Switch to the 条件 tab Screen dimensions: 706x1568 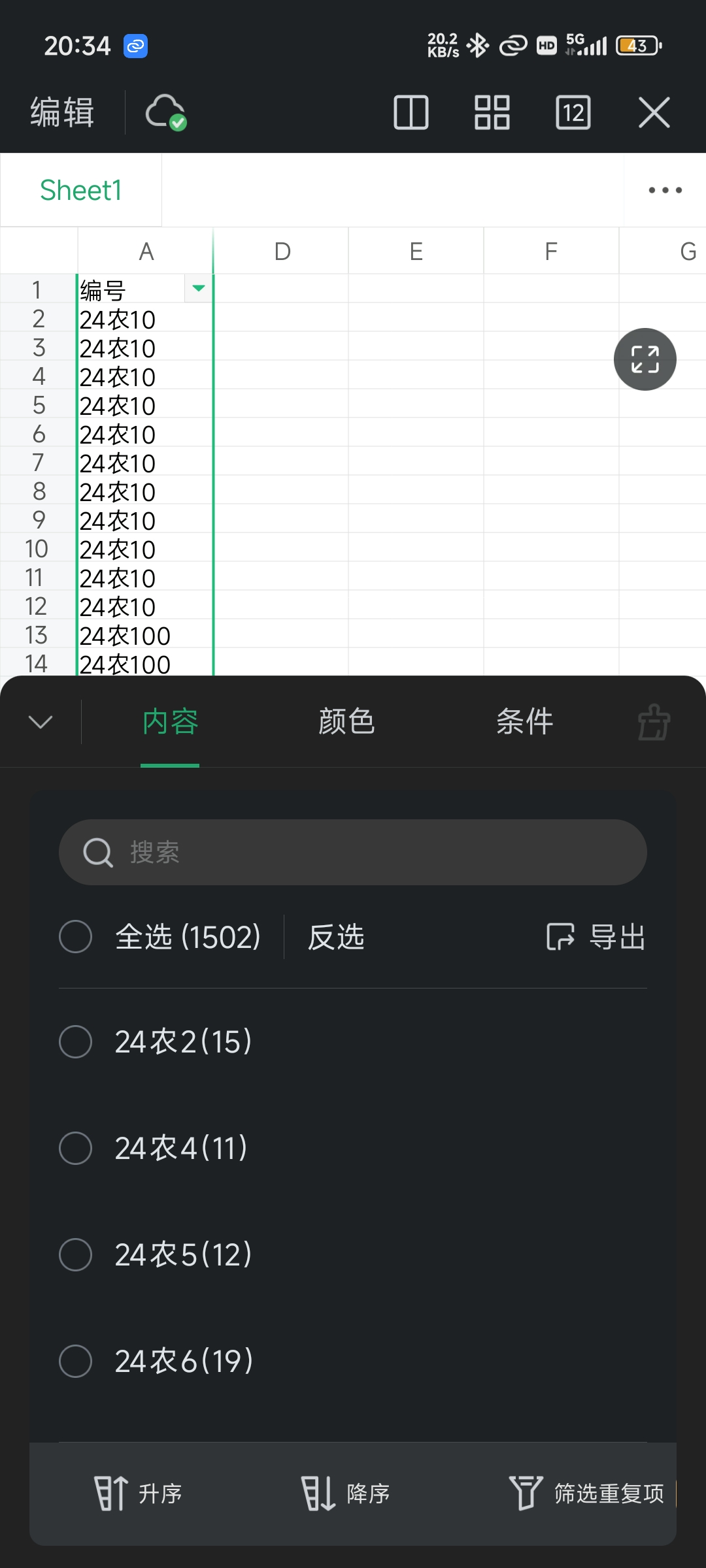pyautogui.click(x=524, y=722)
